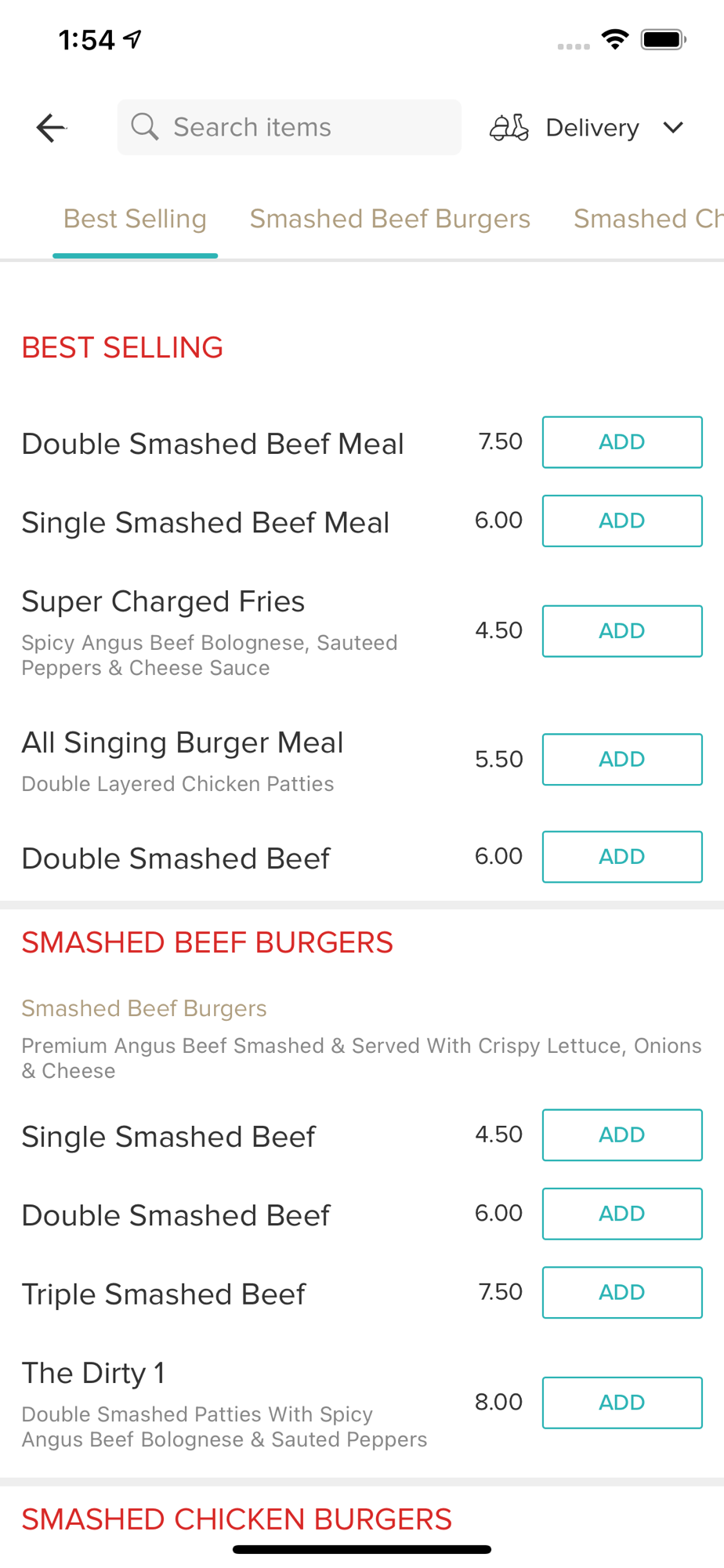Screen dimensions: 724x1568
Task: Add Triple Smashed Beef
Action: coord(622,1293)
